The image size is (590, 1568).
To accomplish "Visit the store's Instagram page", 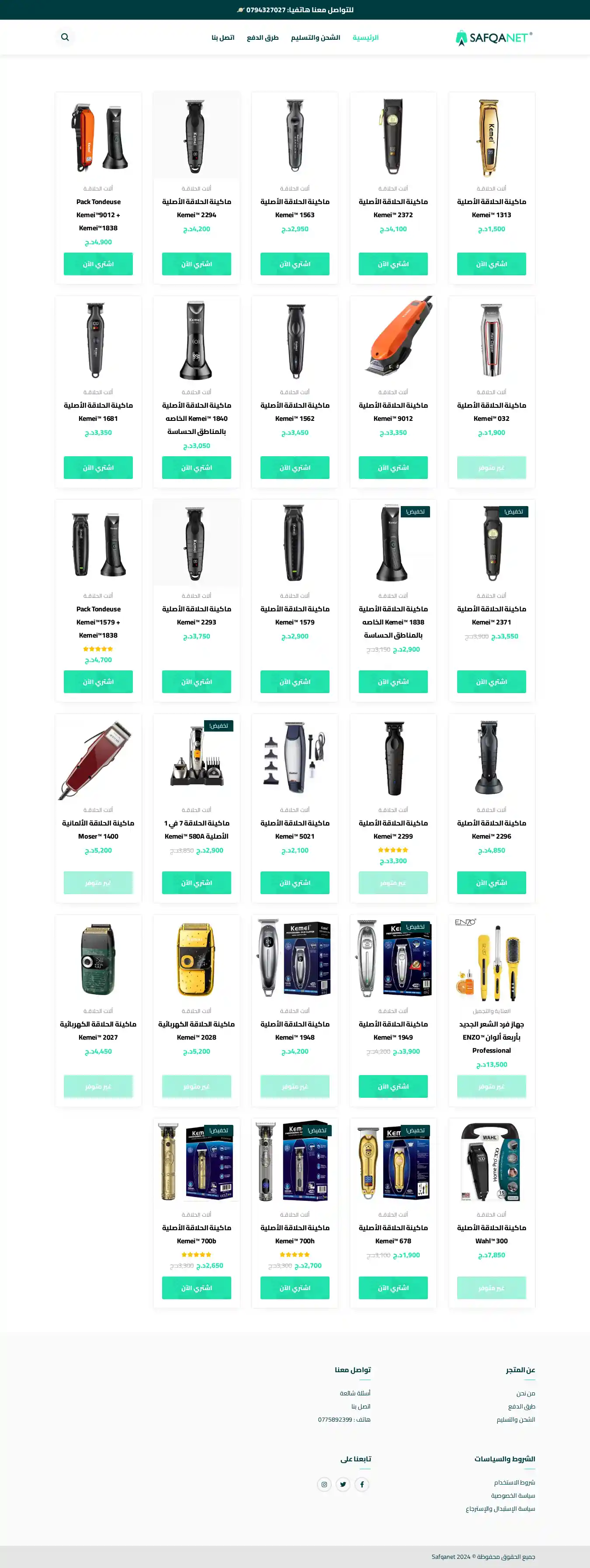I will pos(324,1484).
